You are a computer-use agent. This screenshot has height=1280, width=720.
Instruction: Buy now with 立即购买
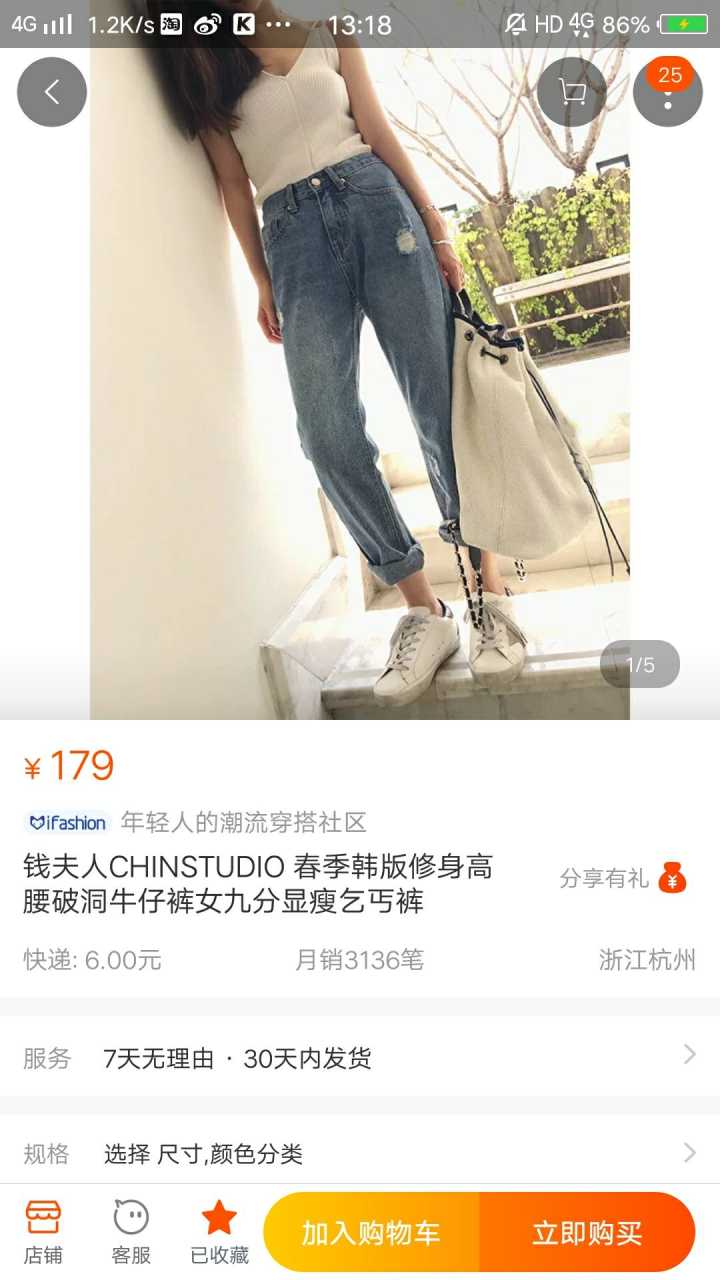pos(587,1232)
